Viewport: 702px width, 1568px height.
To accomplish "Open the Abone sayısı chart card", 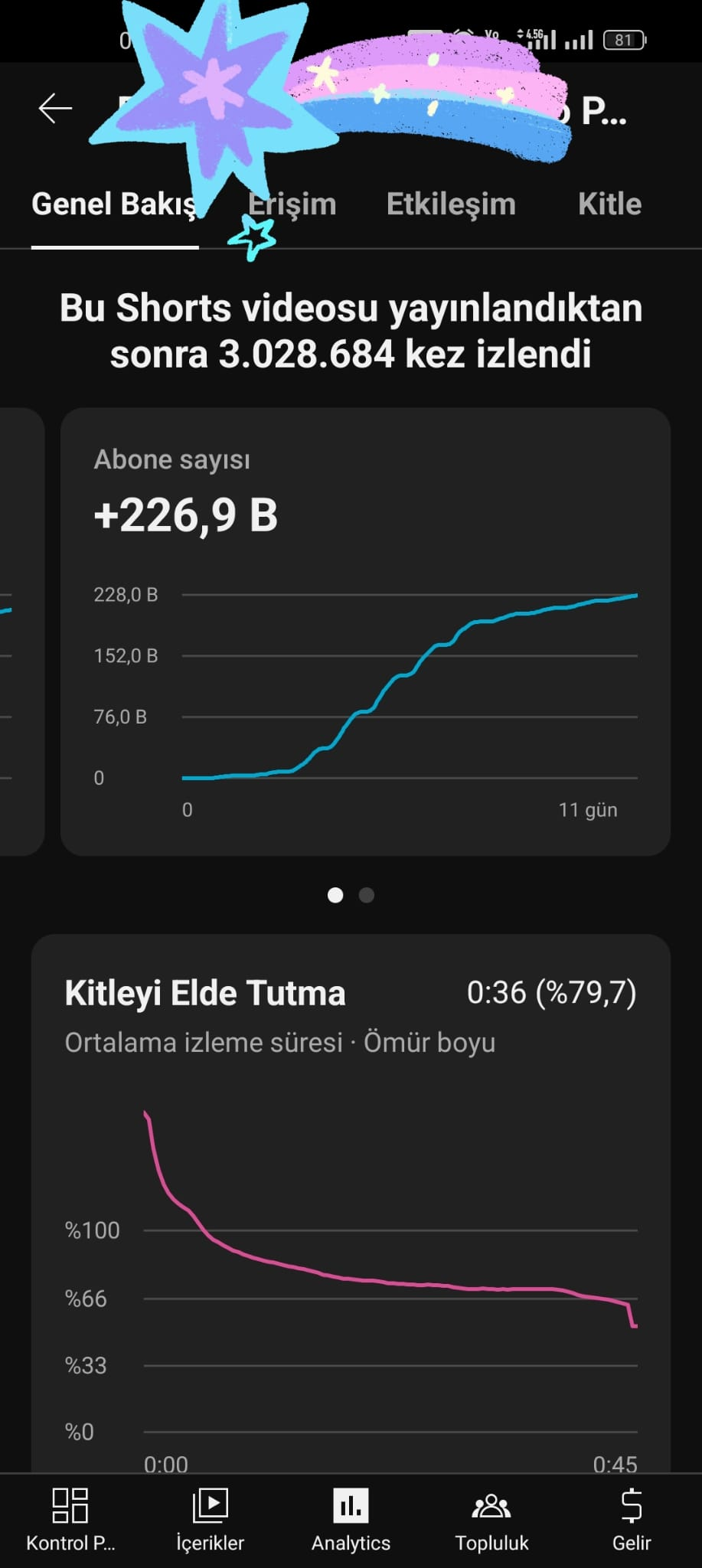I will (x=365, y=631).
